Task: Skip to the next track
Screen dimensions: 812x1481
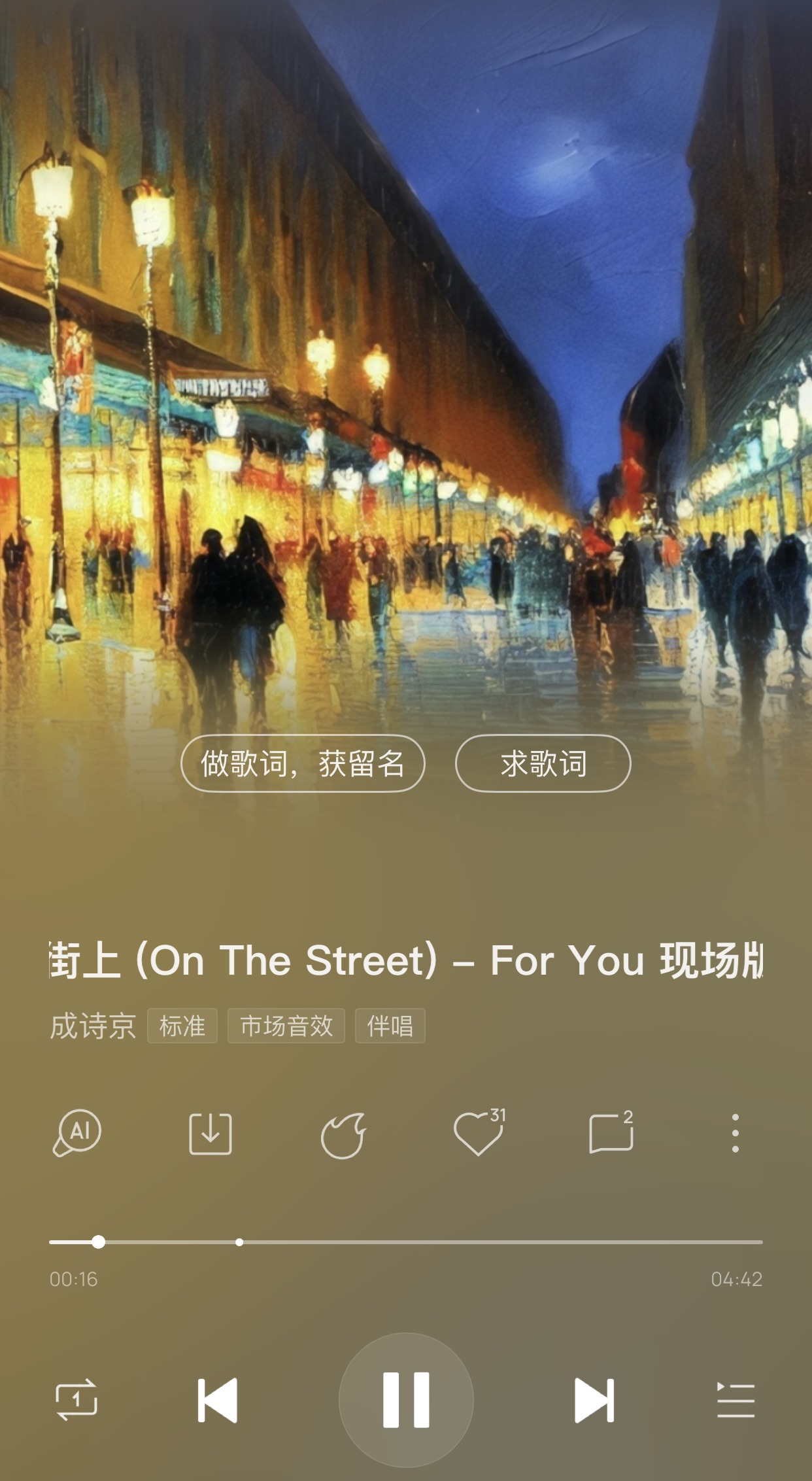Action: pyautogui.click(x=594, y=1400)
